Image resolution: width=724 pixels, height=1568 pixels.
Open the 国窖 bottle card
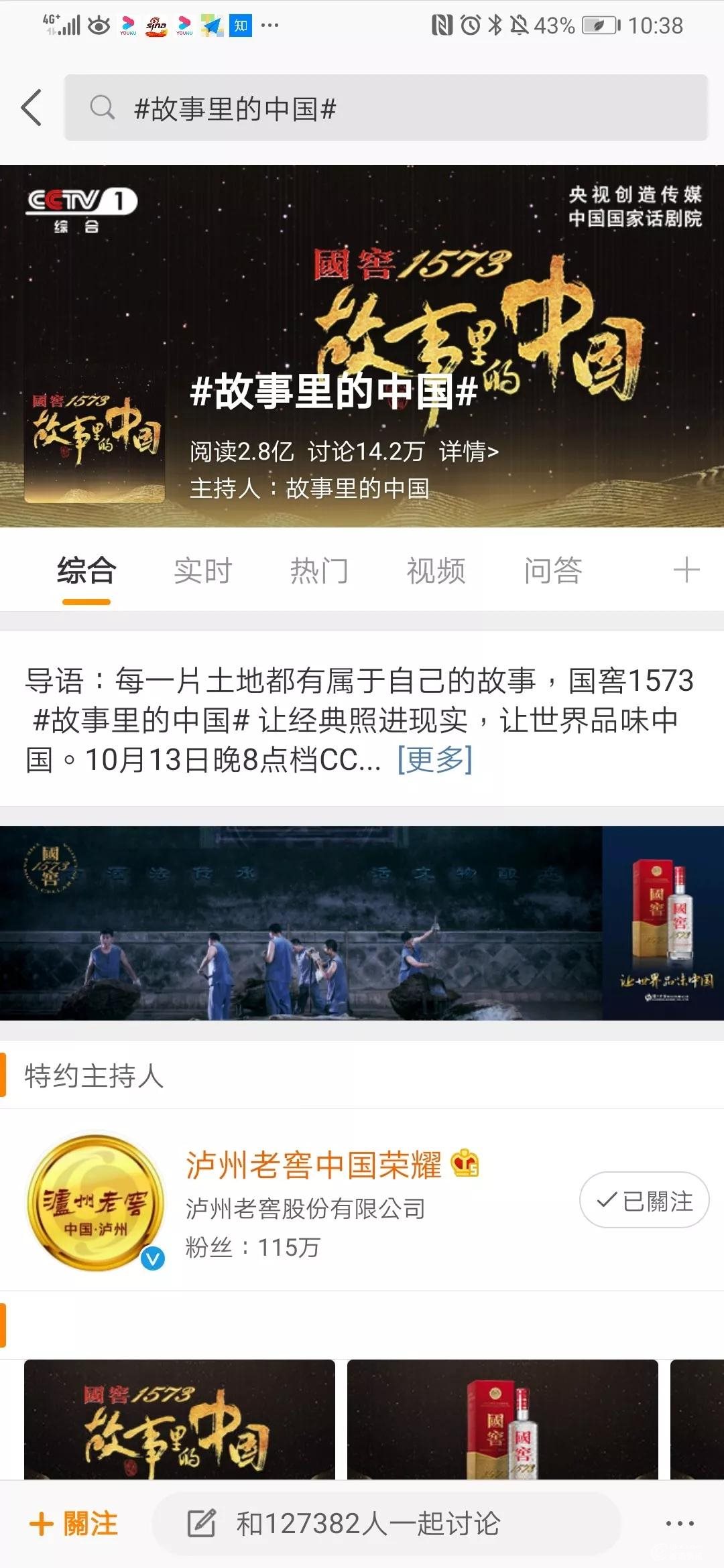click(x=502, y=1419)
